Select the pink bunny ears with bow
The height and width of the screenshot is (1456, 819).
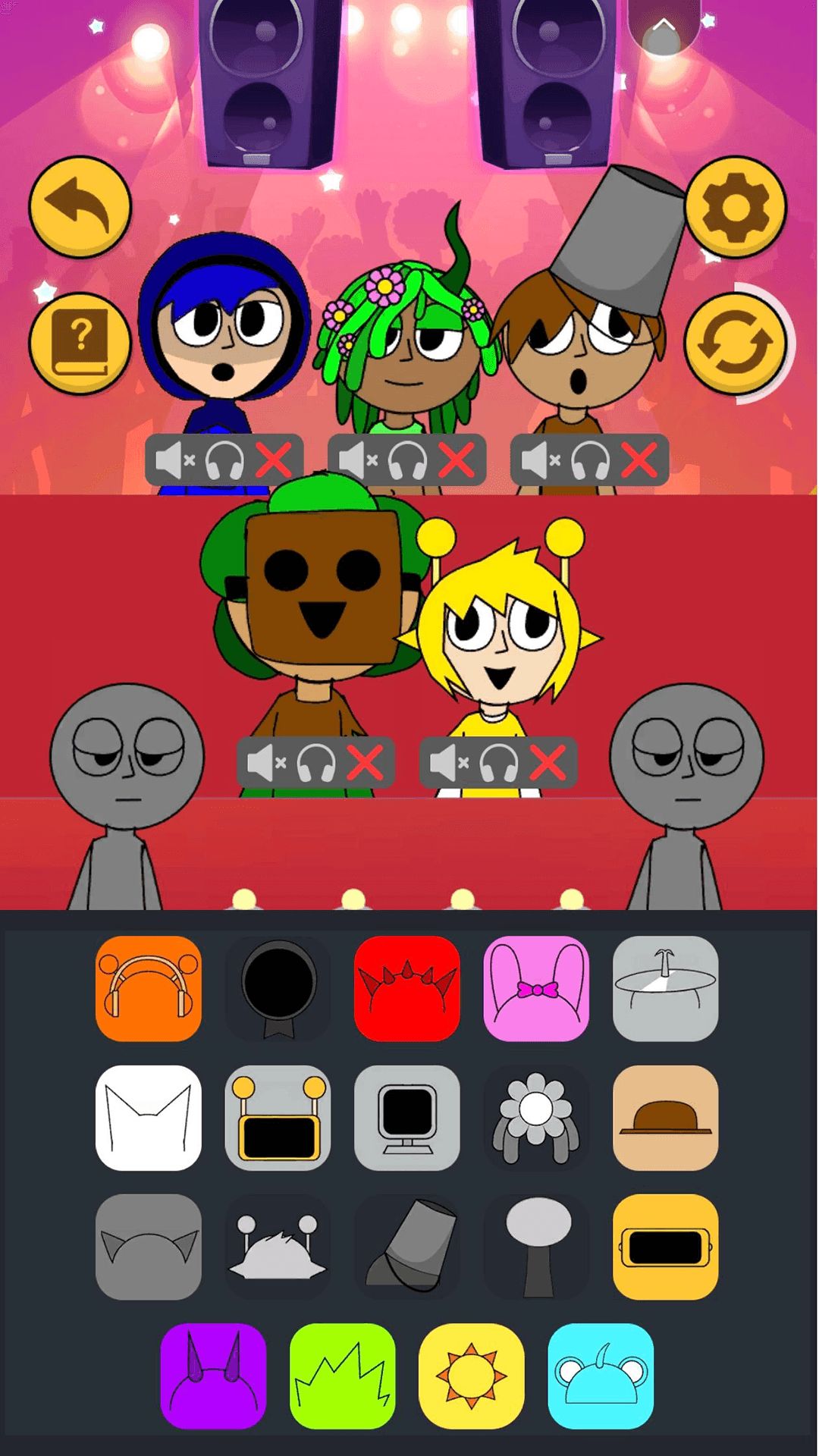click(x=536, y=988)
